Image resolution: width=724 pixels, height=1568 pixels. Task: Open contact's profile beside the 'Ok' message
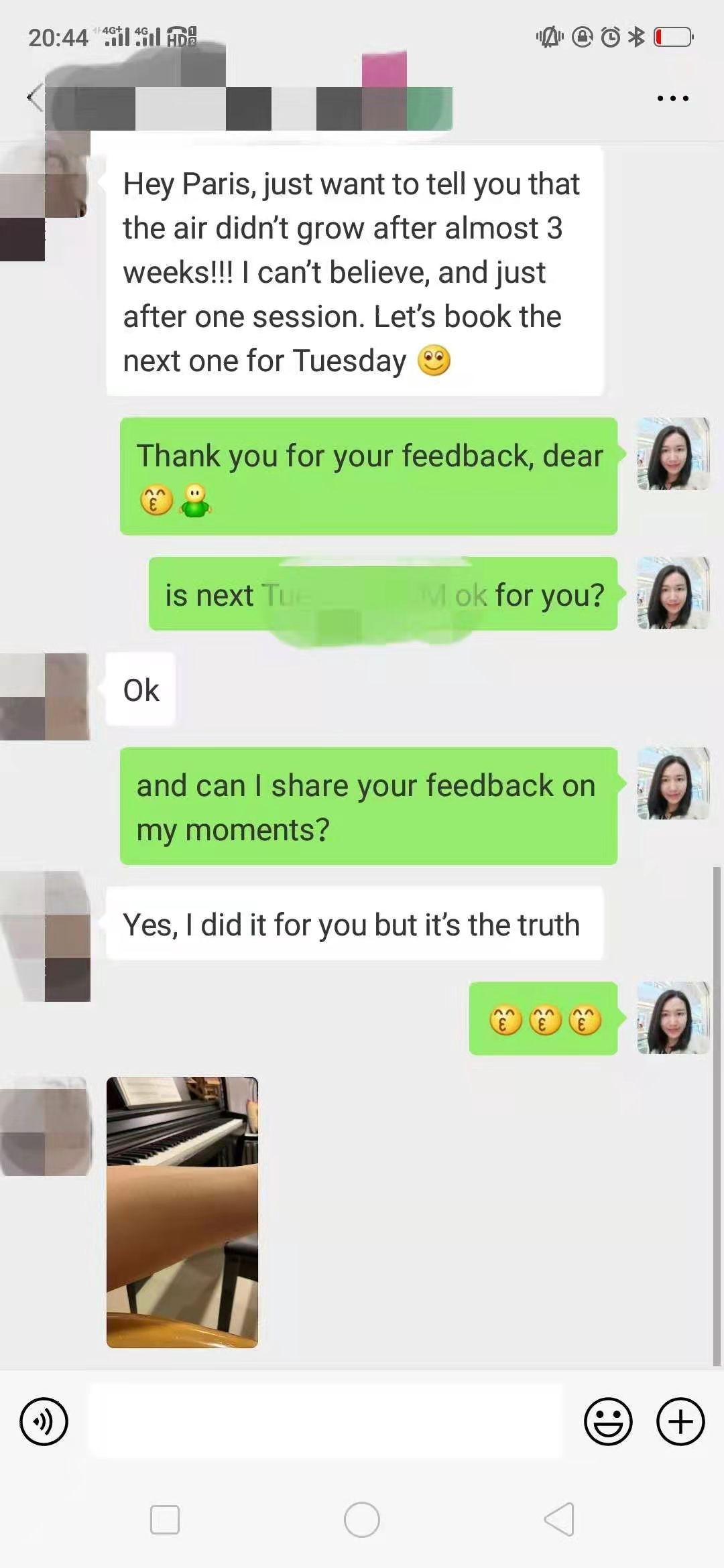[x=46, y=696]
